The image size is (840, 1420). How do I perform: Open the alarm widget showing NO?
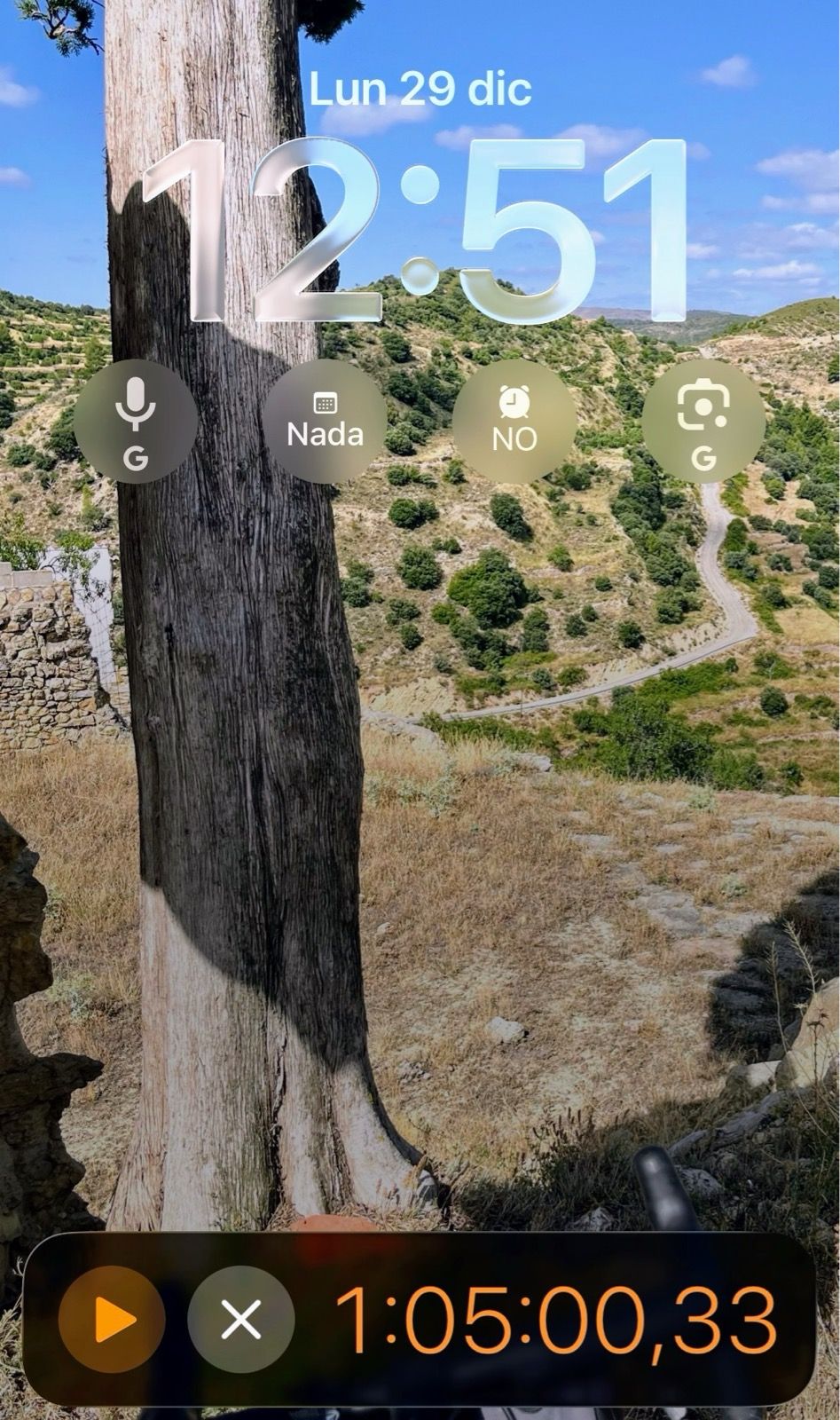pyautogui.click(x=514, y=422)
